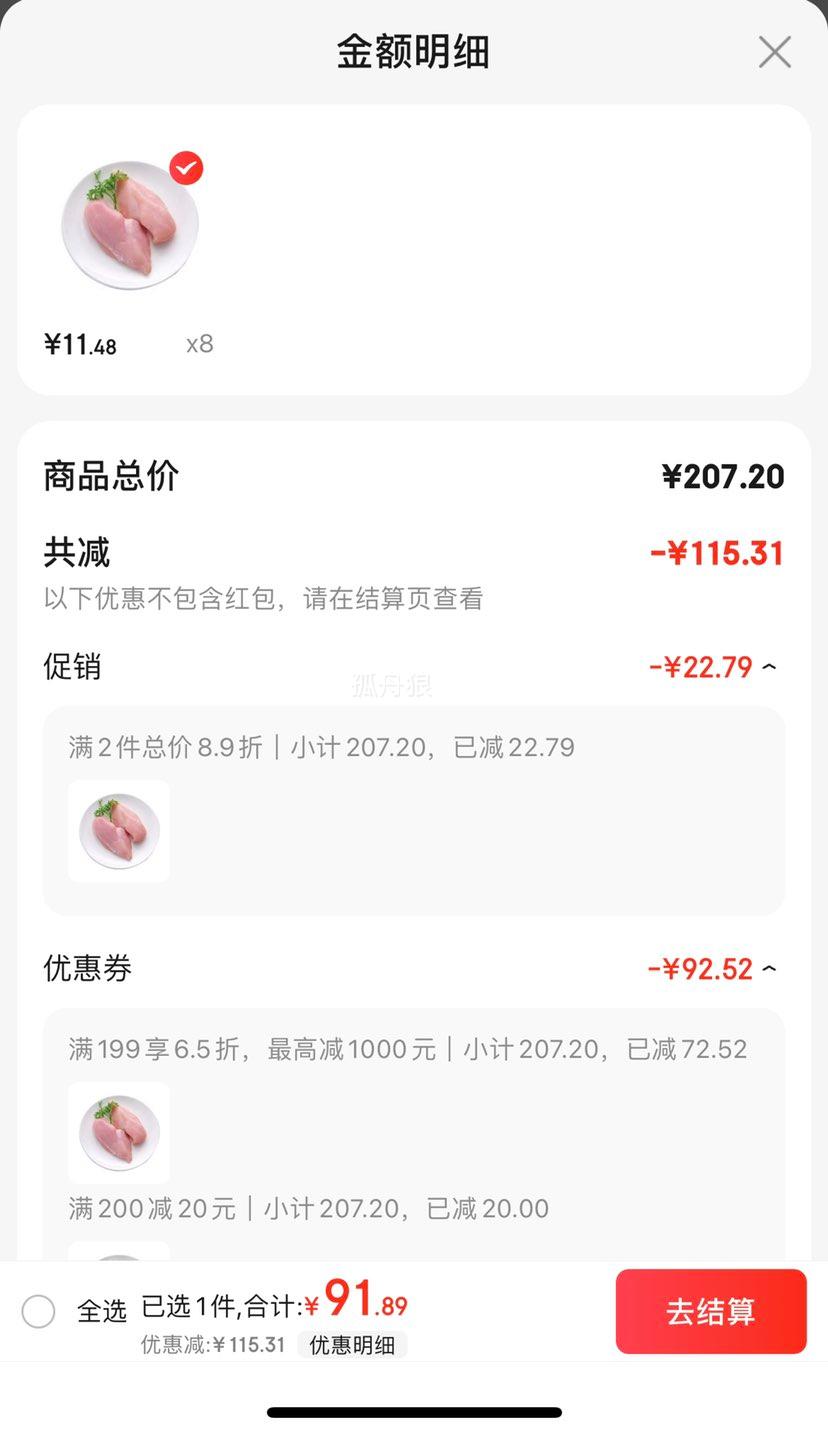Tap 优惠明细 chip in bottom bar

[x=352, y=1345]
